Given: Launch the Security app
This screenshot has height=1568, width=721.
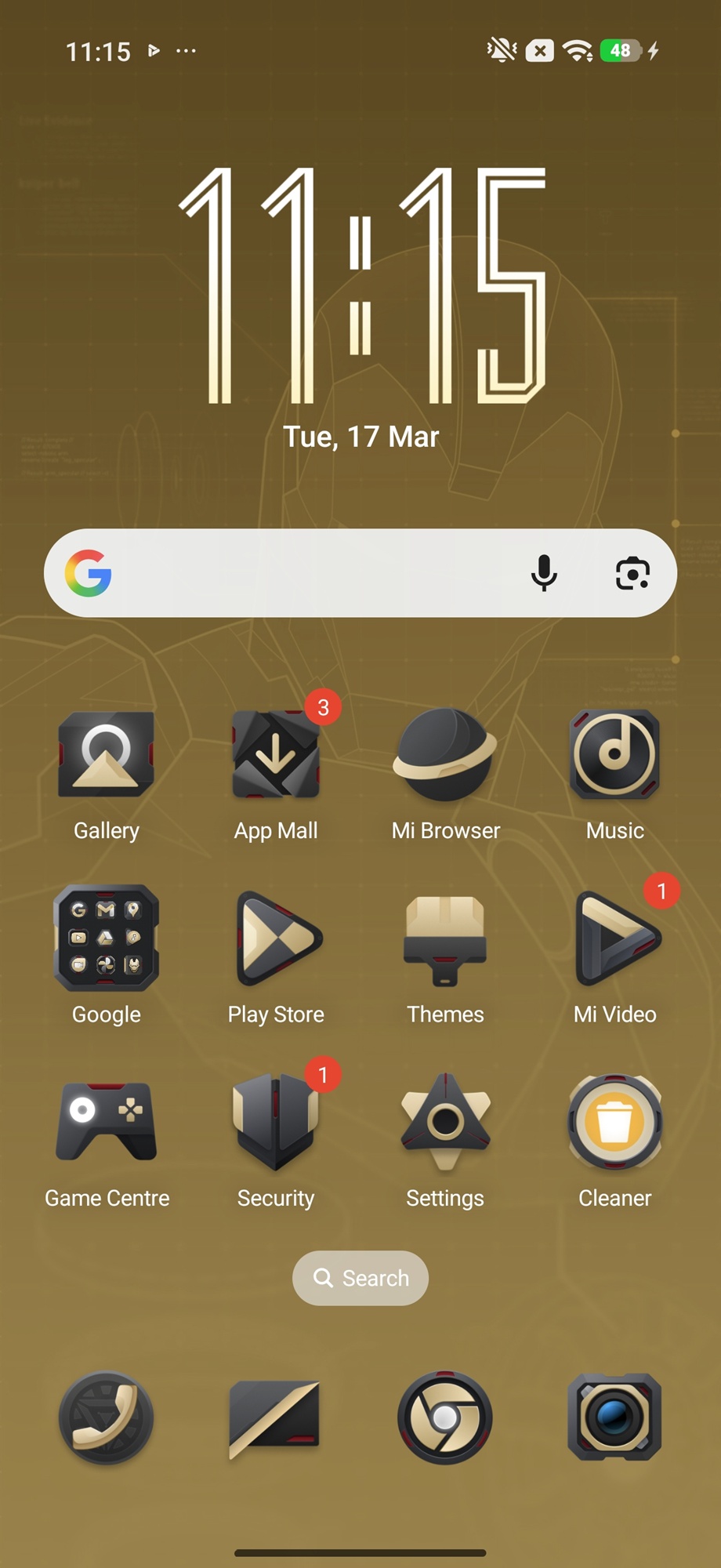Looking at the screenshot, I should 276,1122.
